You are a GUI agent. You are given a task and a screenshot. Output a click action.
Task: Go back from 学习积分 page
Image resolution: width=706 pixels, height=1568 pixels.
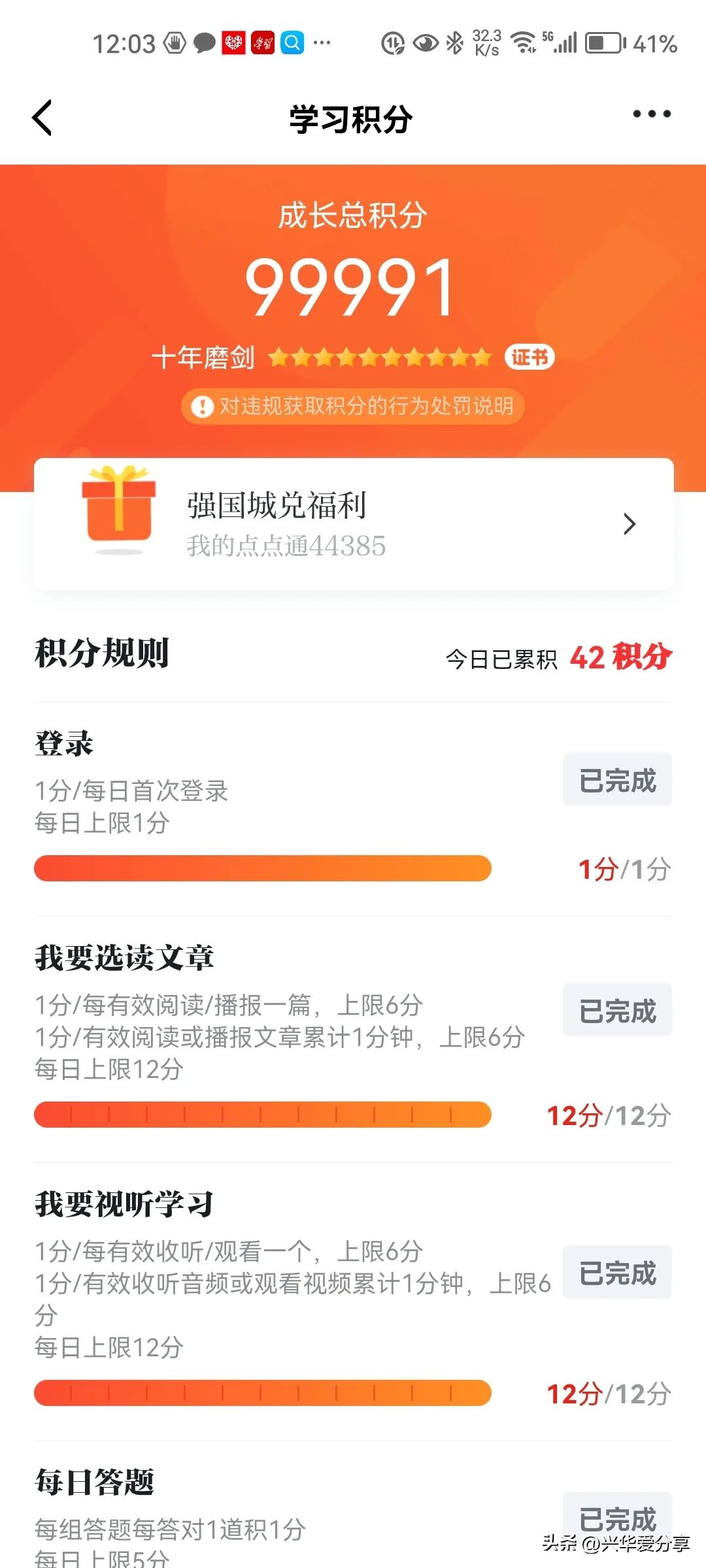pyautogui.click(x=42, y=118)
